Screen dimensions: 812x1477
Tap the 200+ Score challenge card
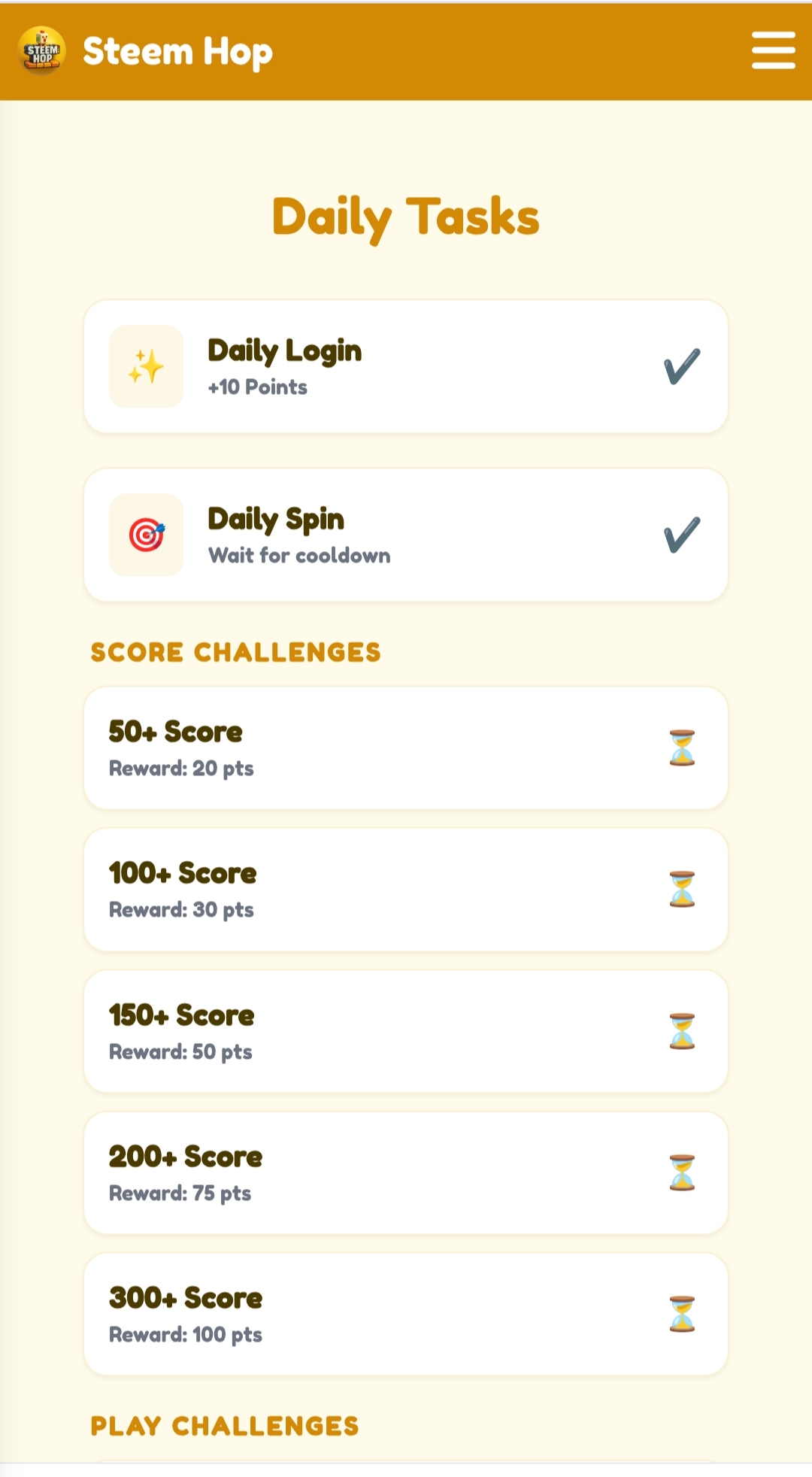406,1173
